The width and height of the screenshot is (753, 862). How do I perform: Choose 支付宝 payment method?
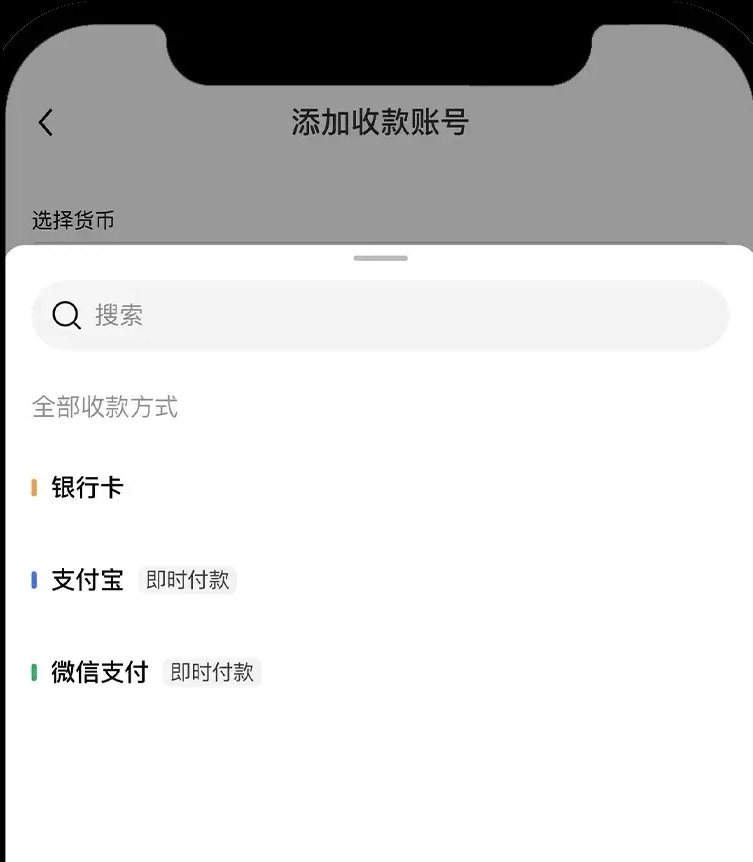point(88,580)
